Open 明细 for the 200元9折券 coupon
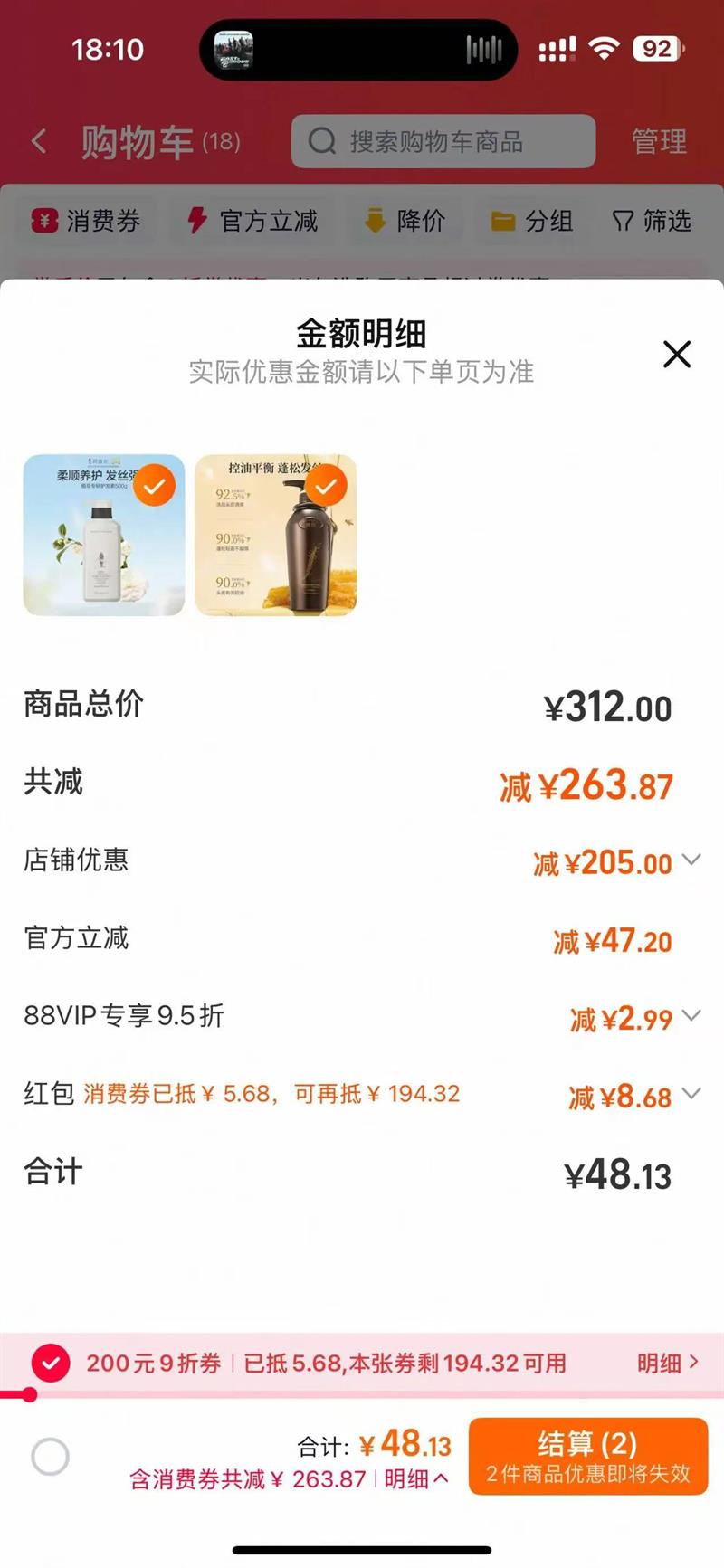Viewport: 724px width, 1568px height. (668, 1363)
